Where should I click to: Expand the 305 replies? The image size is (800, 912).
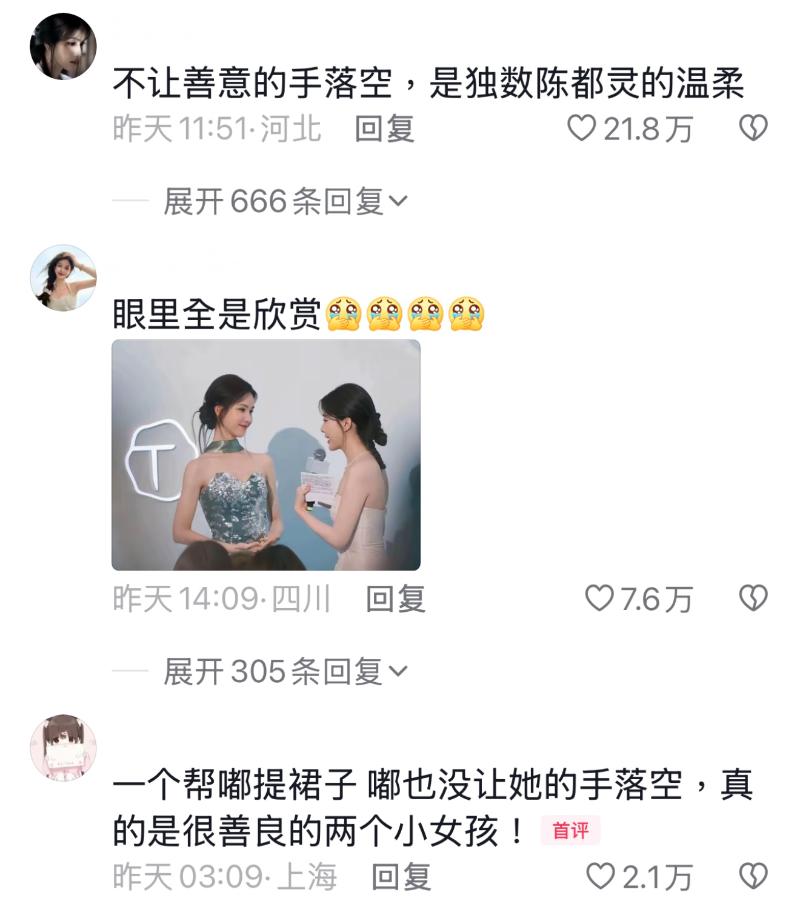point(286,672)
